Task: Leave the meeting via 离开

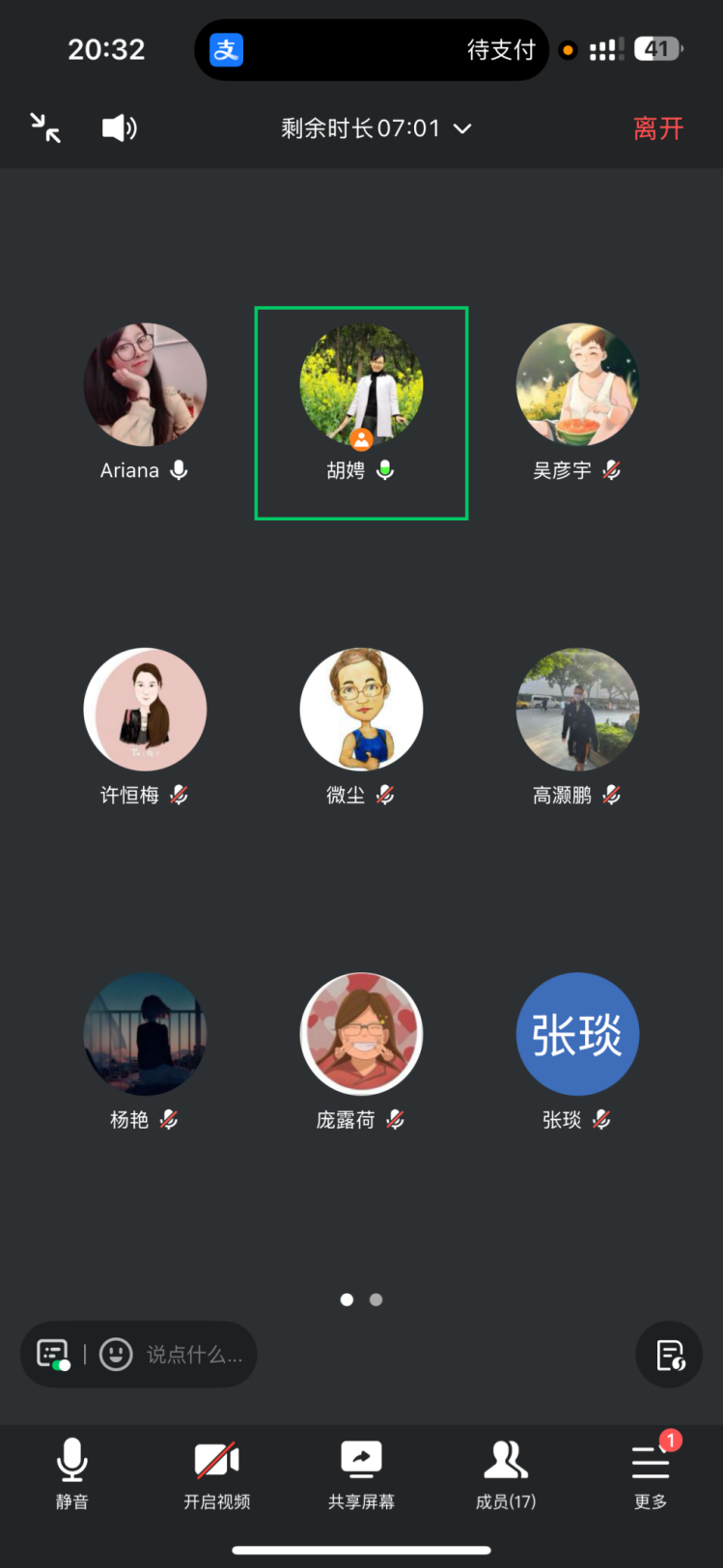Action: click(x=658, y=128)
